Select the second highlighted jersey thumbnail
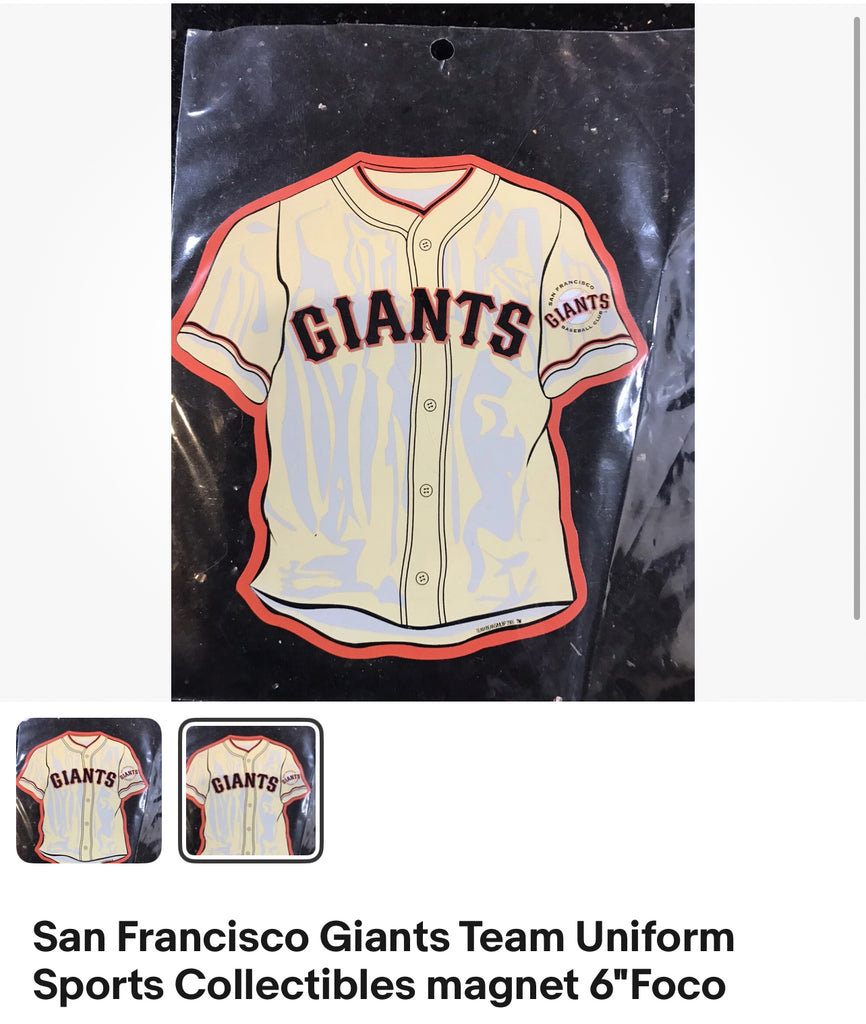 pos(250,790)
